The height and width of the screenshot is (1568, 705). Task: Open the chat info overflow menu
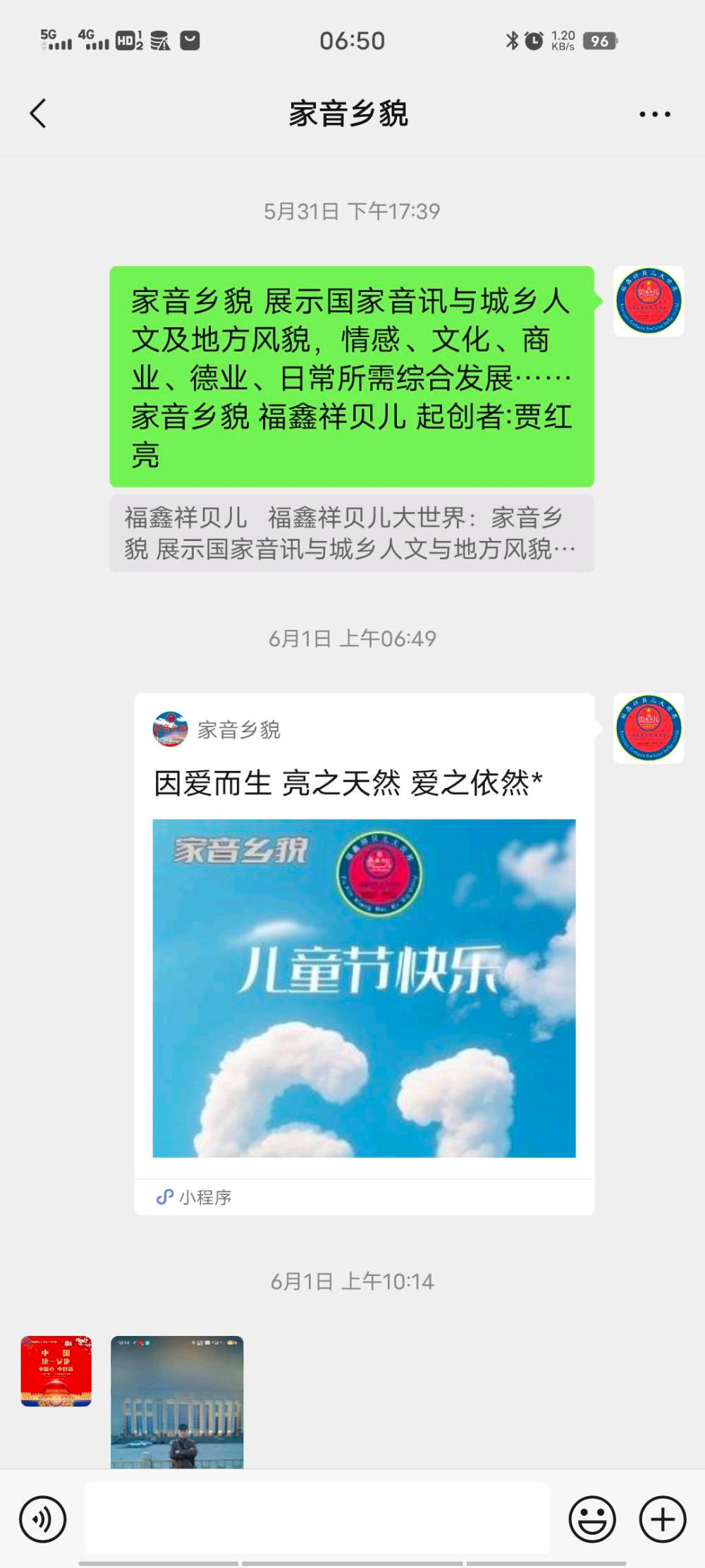(x=654, y=114)
